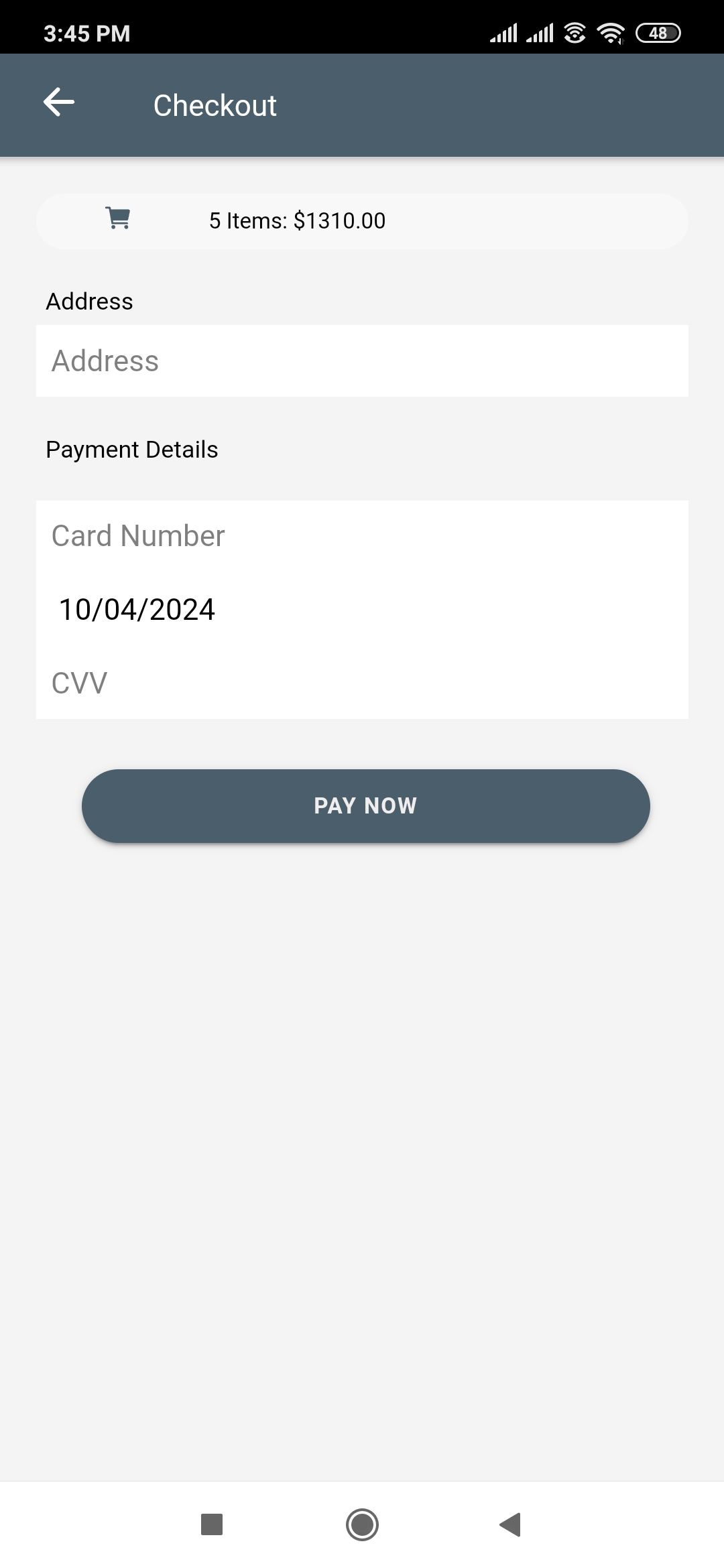Click the Address section heading
Viewport: 724px width, 1568px height.
coord(89,301)
